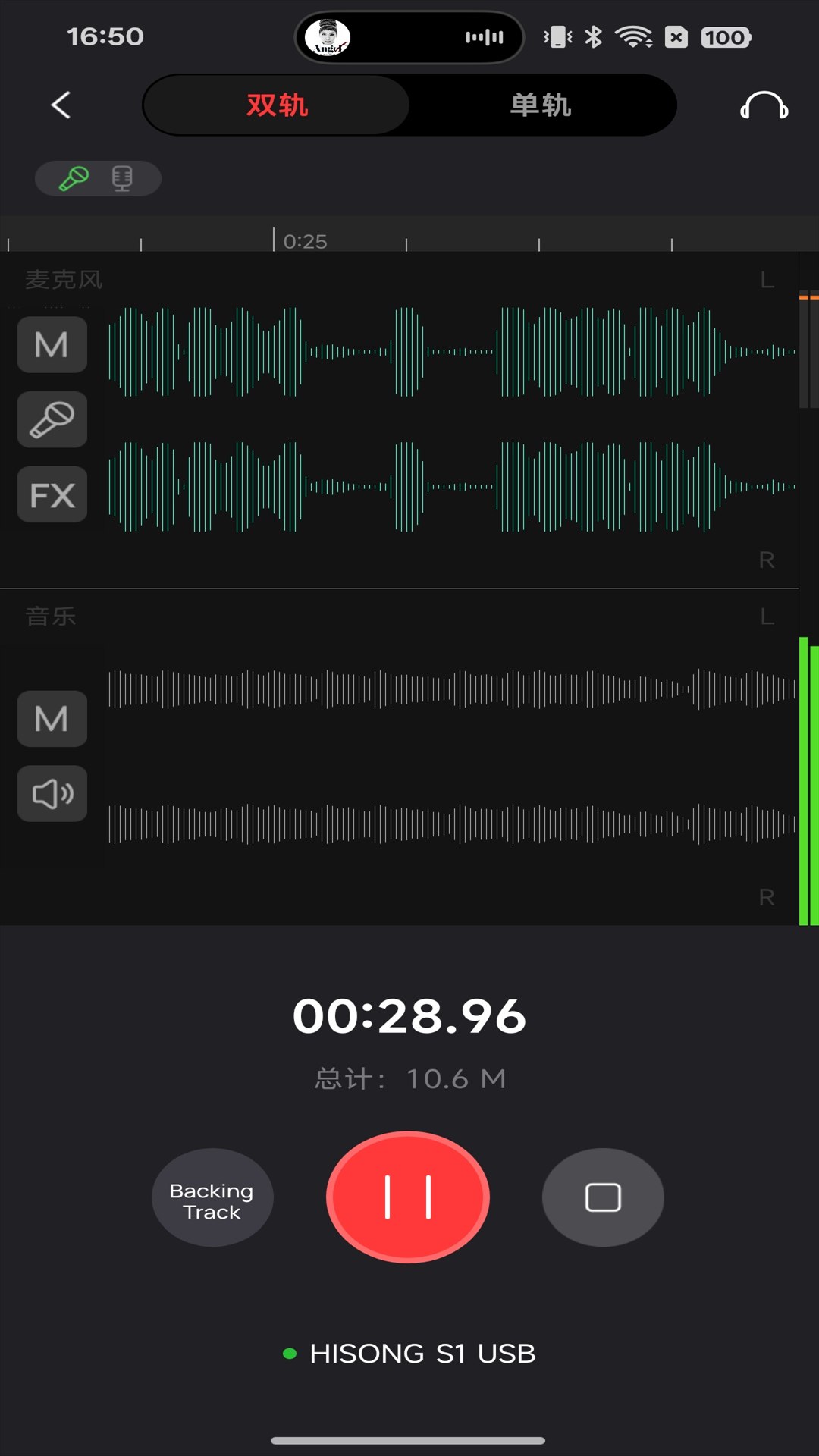Open the FX effects panel
The height and width of the screenshot is (1456, 819).
click(x=52, y=495)
